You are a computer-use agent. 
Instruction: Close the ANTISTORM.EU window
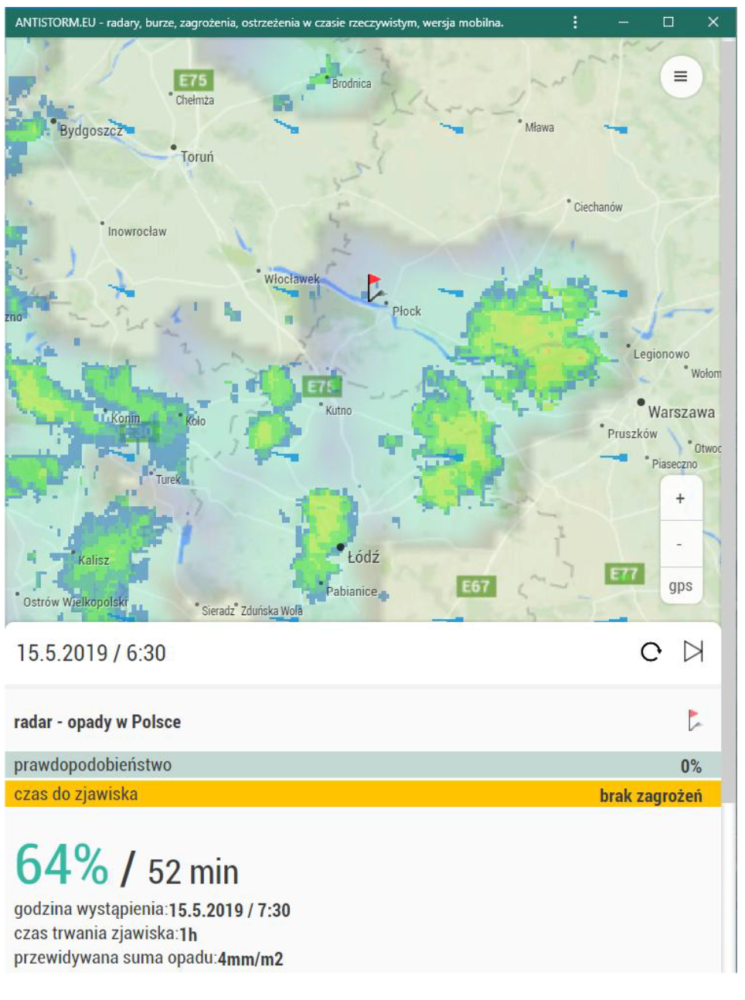point(714,22)
